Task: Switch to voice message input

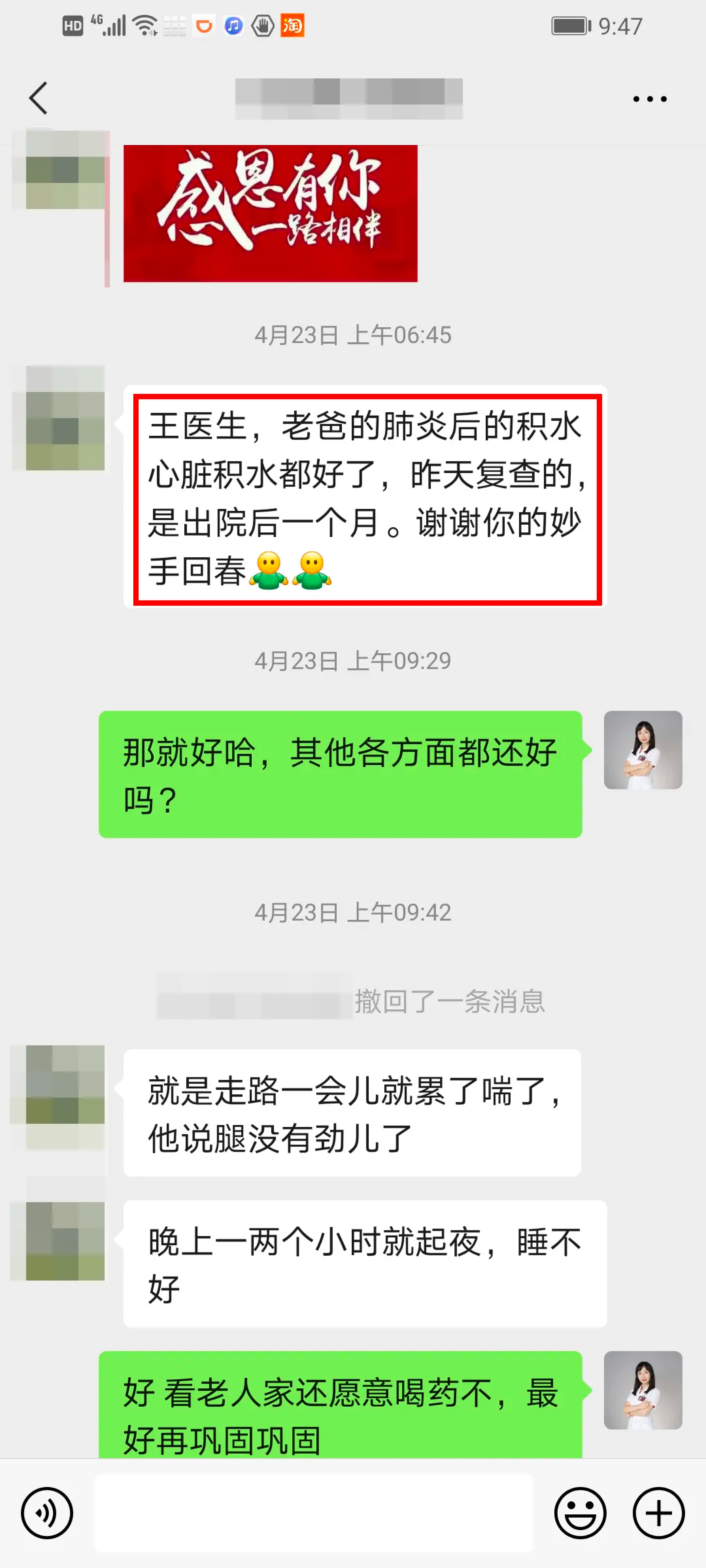Action: [x=47, y=1512]
